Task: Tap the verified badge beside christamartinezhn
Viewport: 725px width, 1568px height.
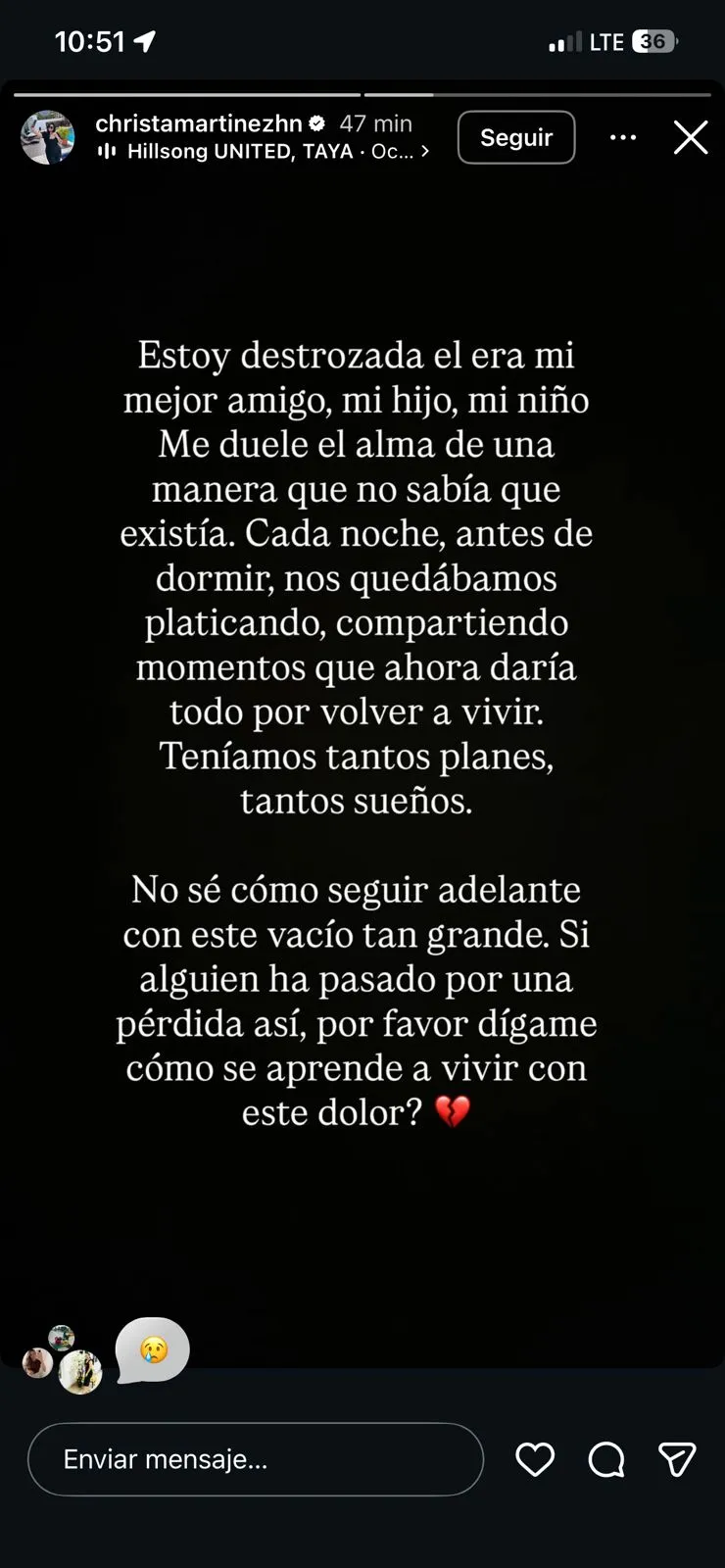Action: pyautogui.click(x=315, y=123)
